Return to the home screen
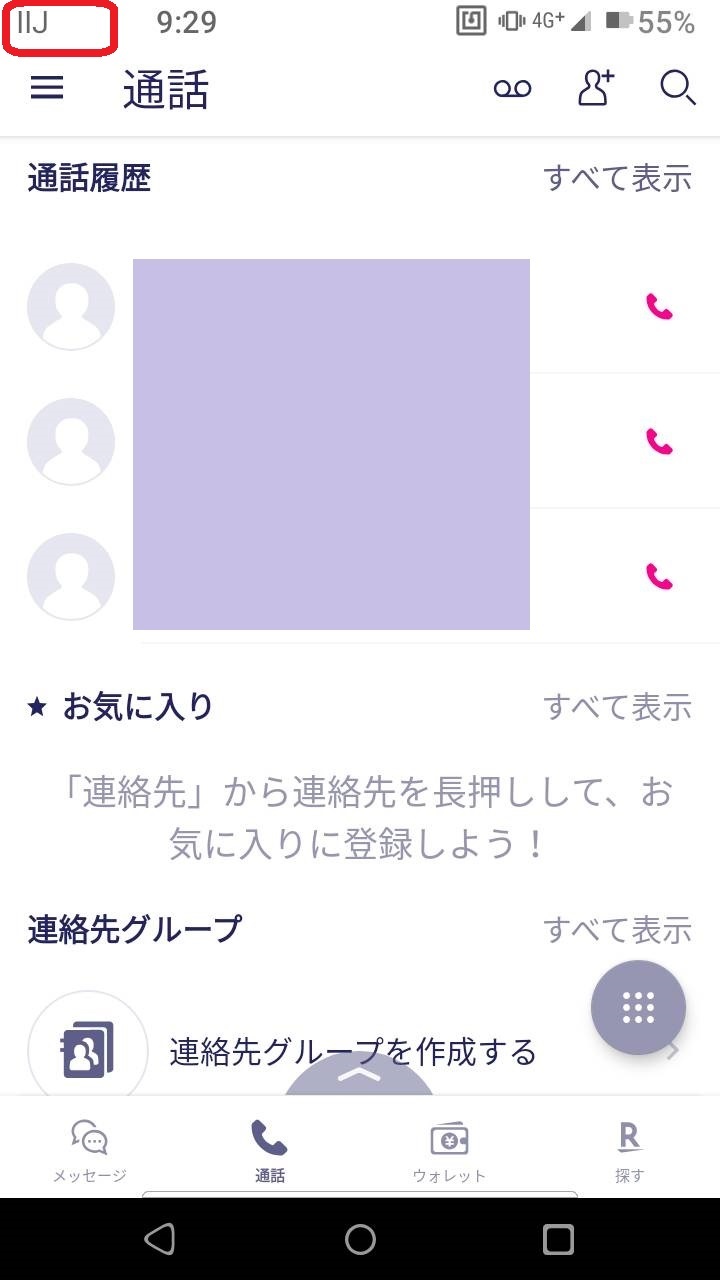Viewport: 720px width, 1280px height. pyautogui.click(x=360, y=1240)
